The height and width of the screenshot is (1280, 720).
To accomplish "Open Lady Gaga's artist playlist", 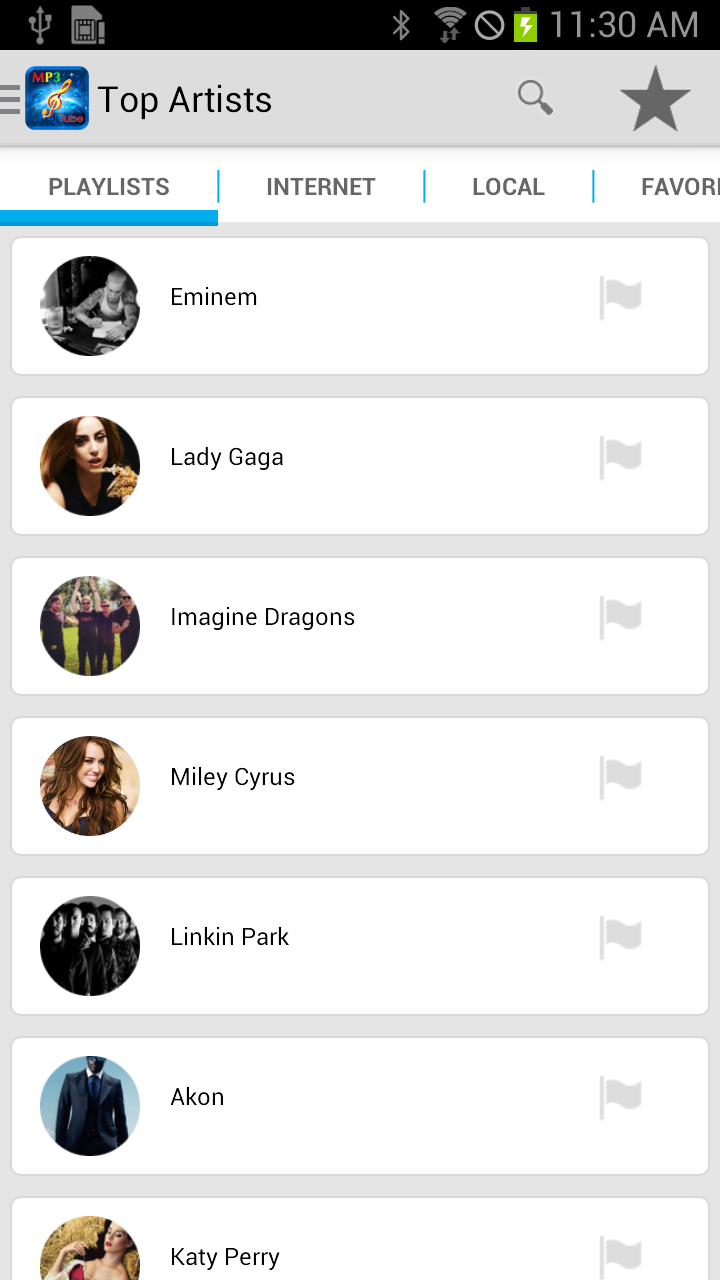I will 360,466.
